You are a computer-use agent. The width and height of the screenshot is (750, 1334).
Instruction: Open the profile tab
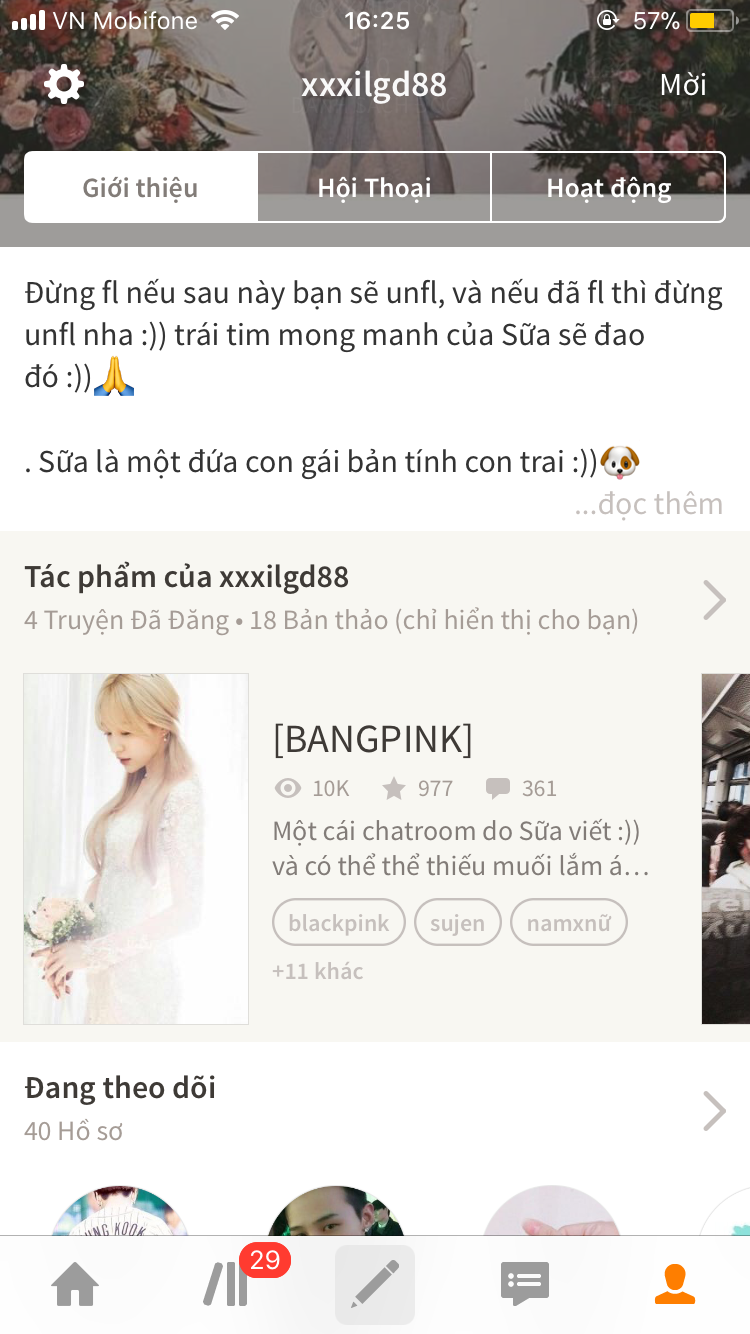675,1284
